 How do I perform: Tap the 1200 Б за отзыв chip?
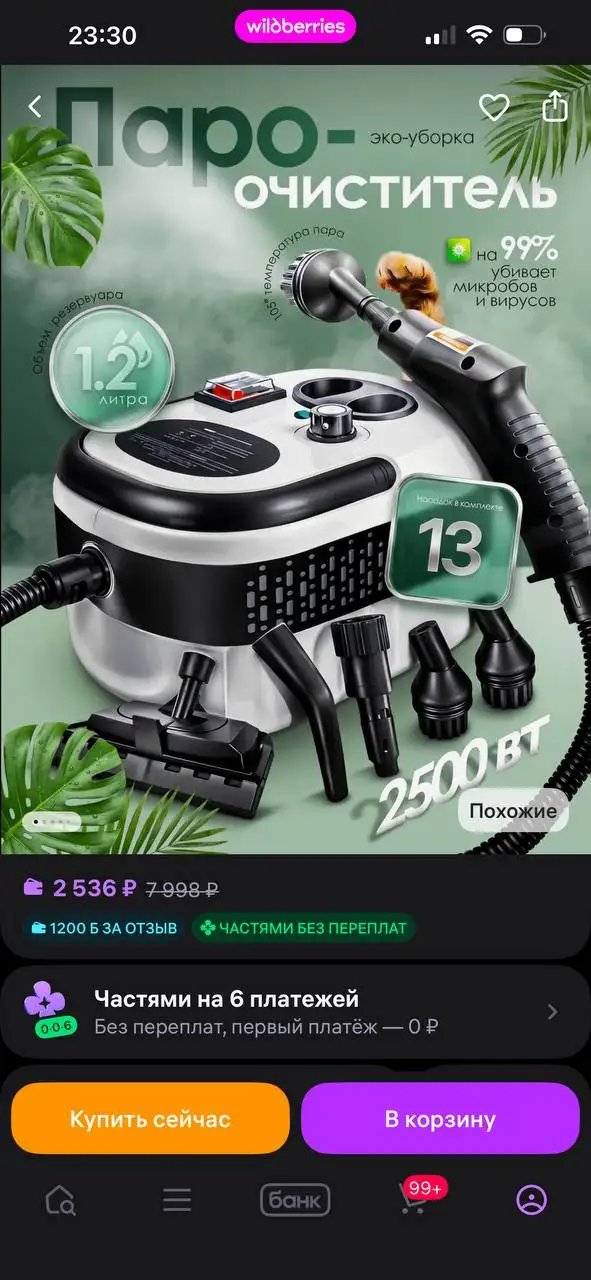[x=104, y=928]
